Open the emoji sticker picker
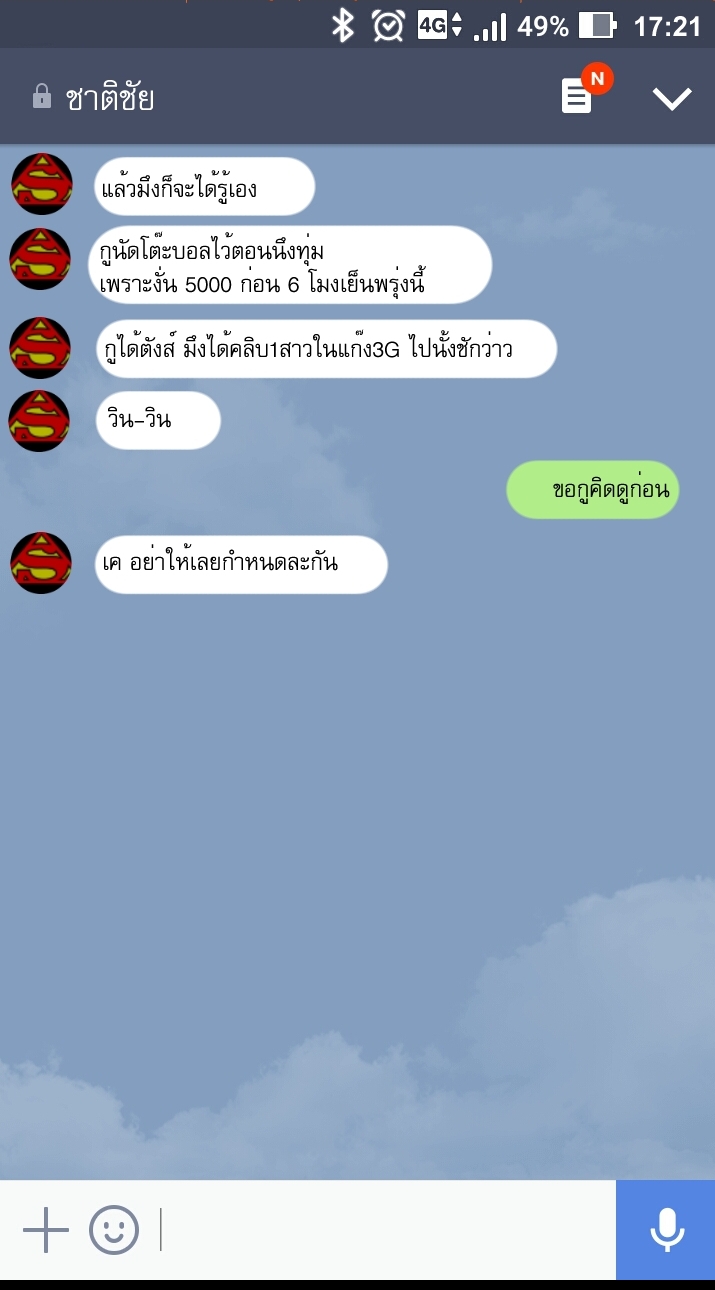Image resolution: width=715 pixels, height=1290 pixels. tap(114, 1229)
